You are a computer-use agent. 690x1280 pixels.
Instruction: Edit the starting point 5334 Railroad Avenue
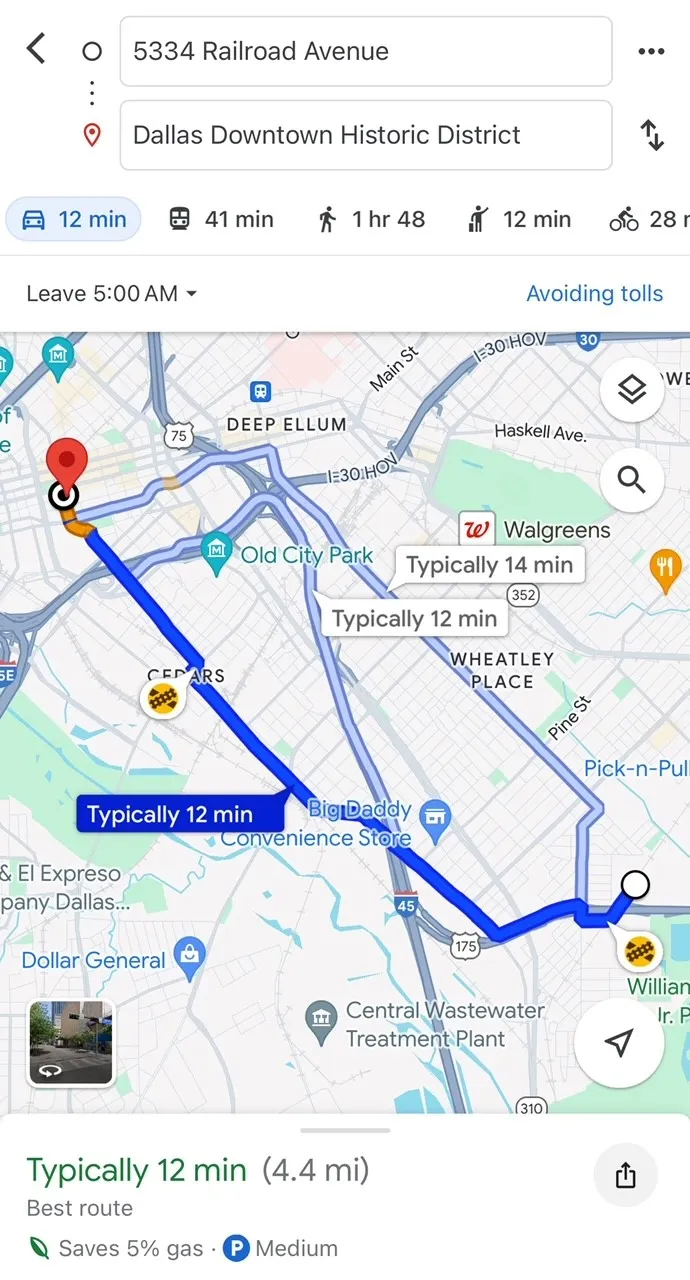365,51
